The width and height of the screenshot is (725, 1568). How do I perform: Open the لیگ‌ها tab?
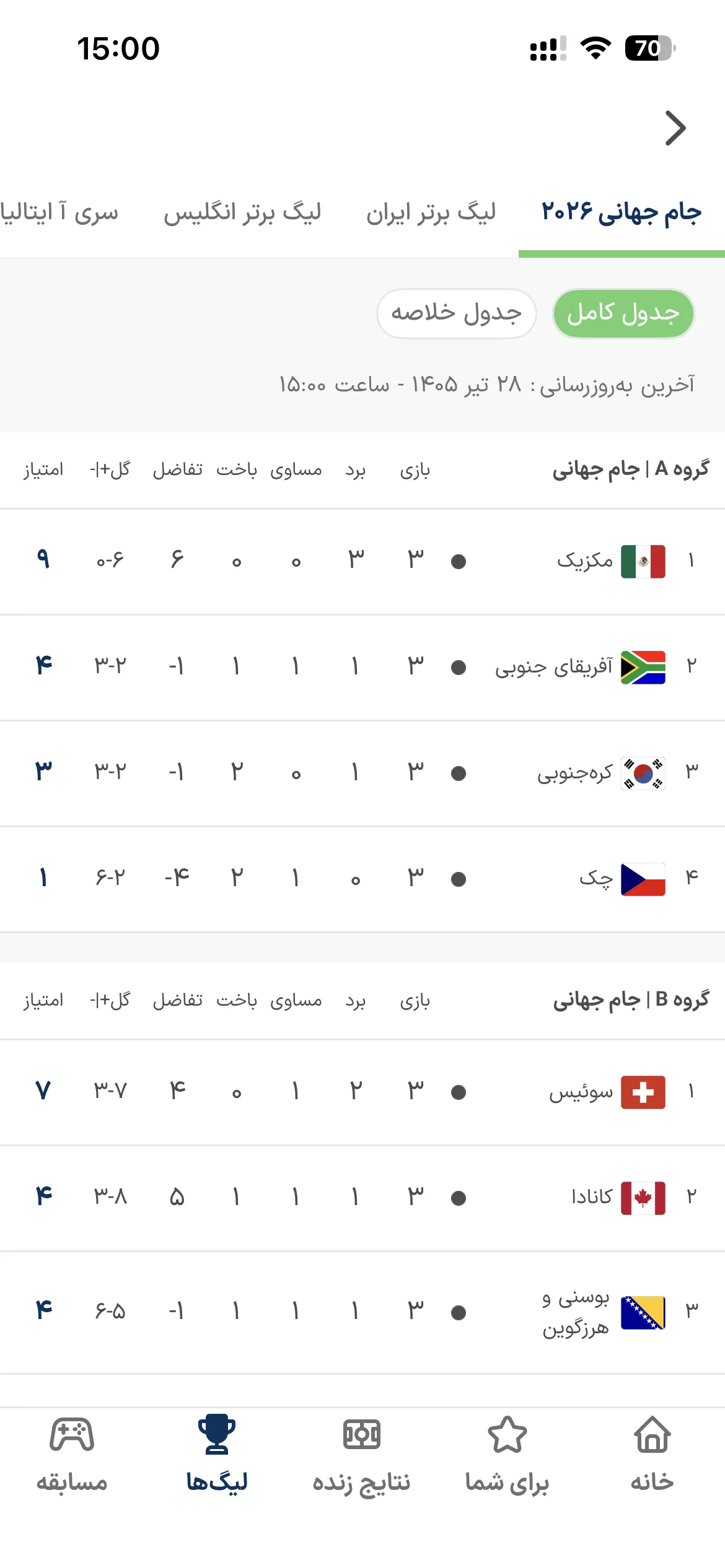(217, 1455)
